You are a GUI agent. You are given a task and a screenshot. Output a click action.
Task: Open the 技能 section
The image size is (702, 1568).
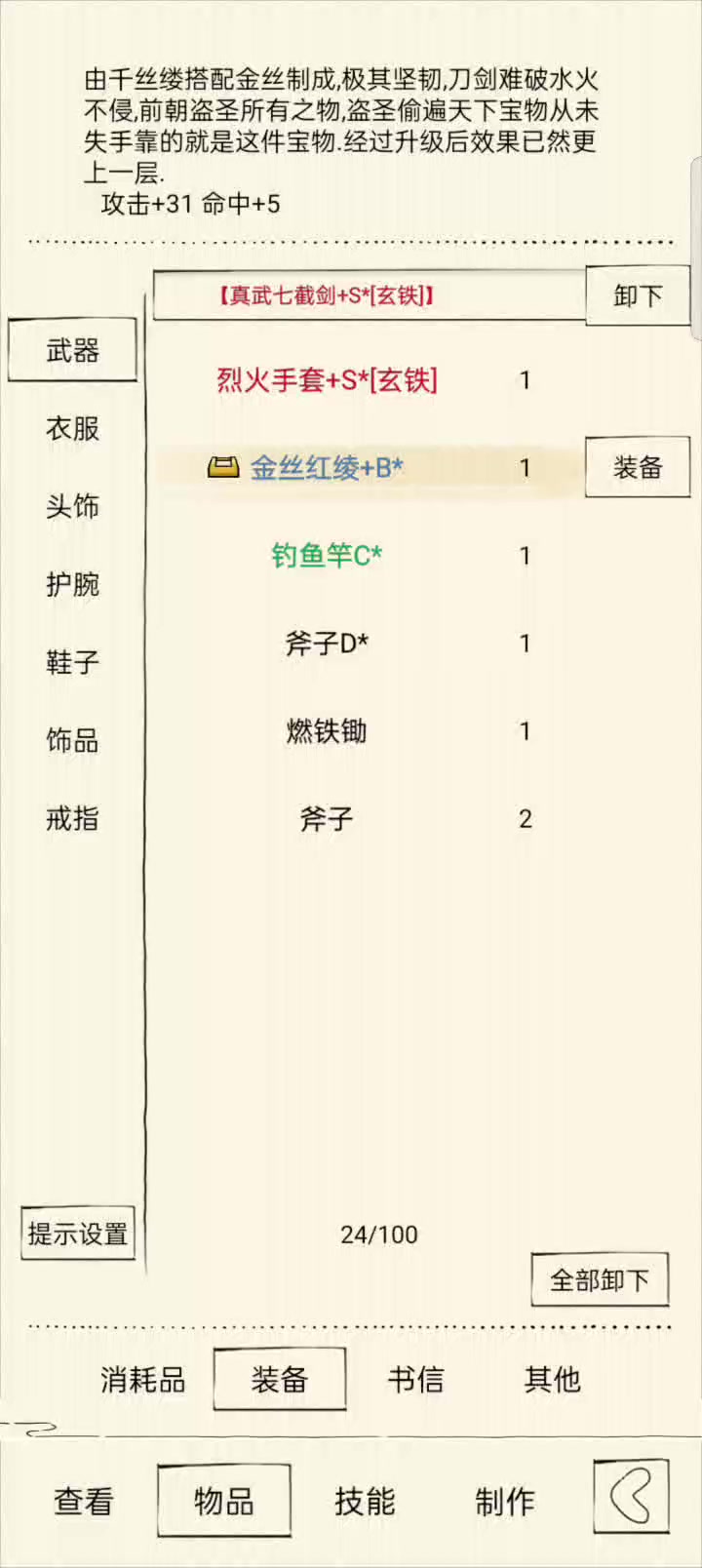(365, 1502)
